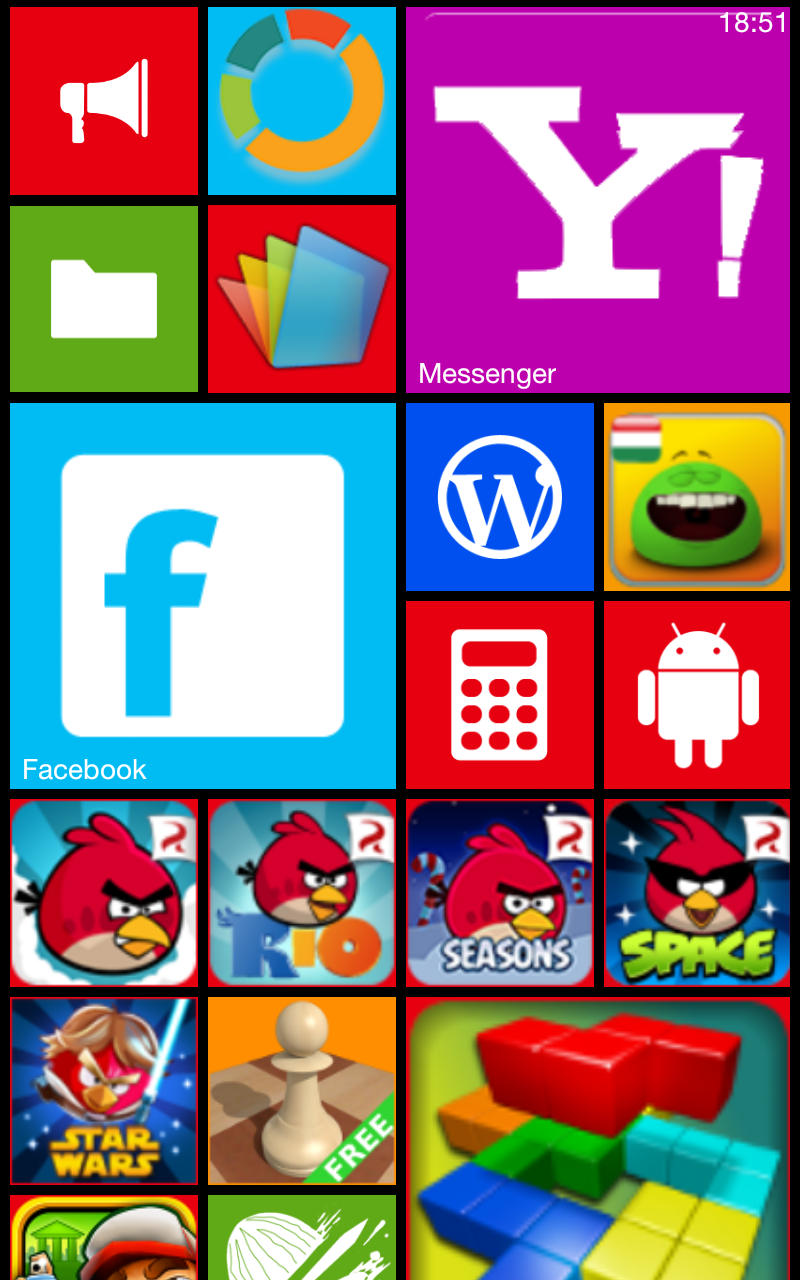Open the green laughing character game
Viewport: 800px width, 1280px height.
tap(696, 496)
